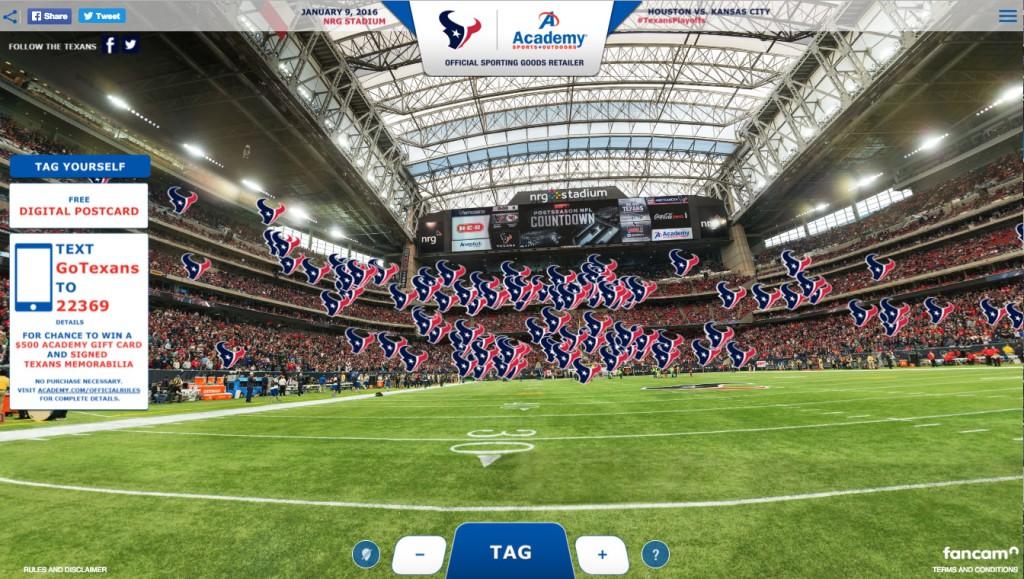The height and width of the screenshot is (579, 1024).
Task: Follow the Texans on Facebook
Action: coord(110,45)
